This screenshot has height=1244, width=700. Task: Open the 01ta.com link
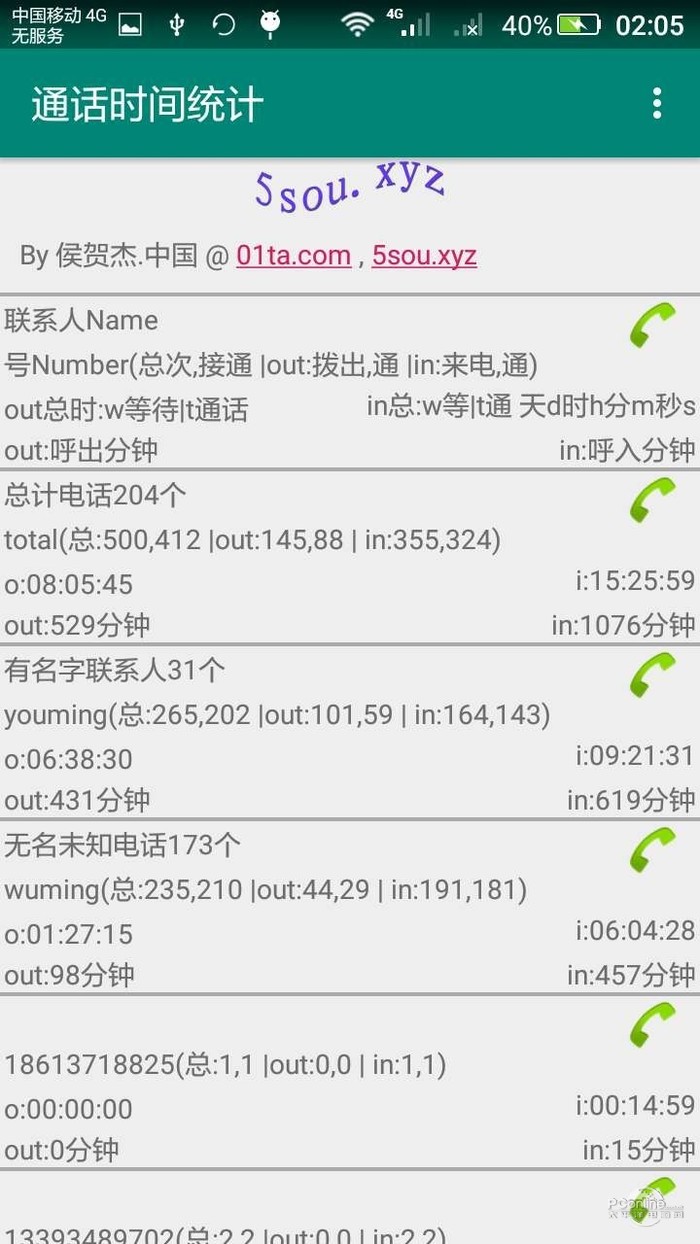click(293, 256)
